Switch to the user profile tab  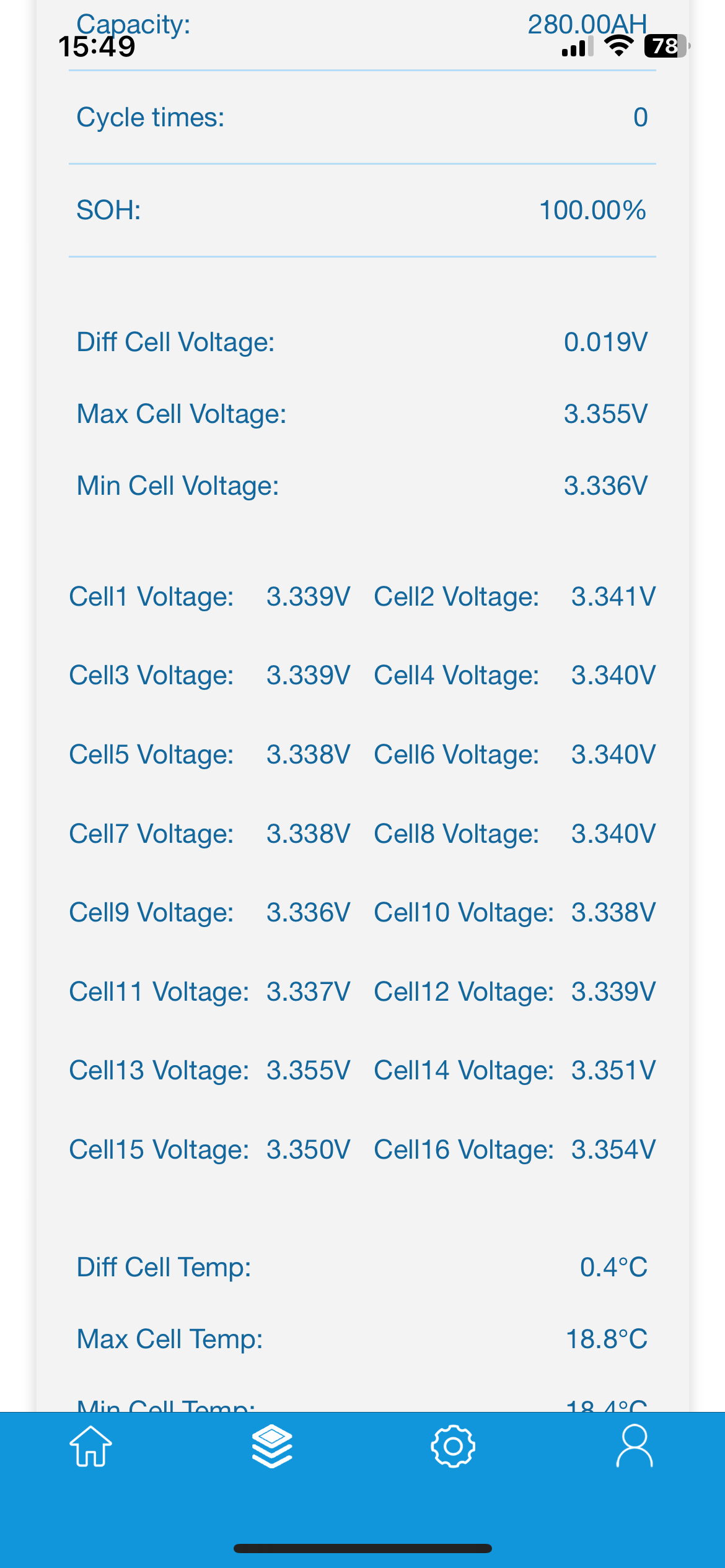click(634, 1446)
